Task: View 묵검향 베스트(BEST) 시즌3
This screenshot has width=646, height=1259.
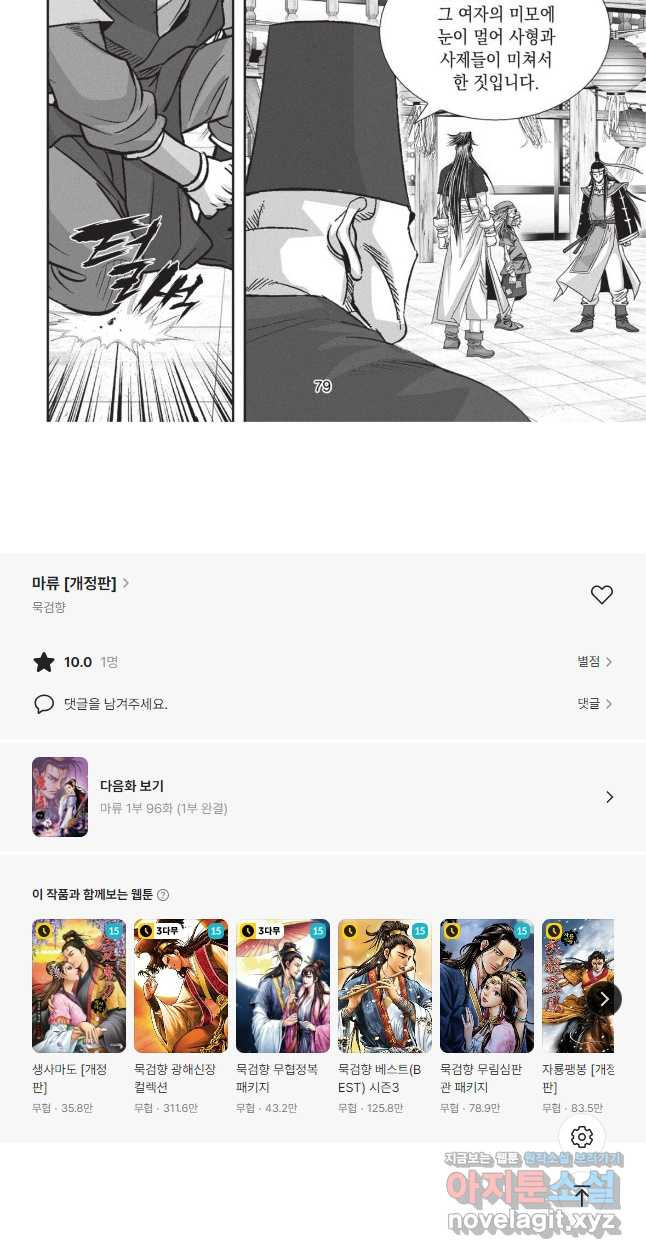Action: coord(385,986)
